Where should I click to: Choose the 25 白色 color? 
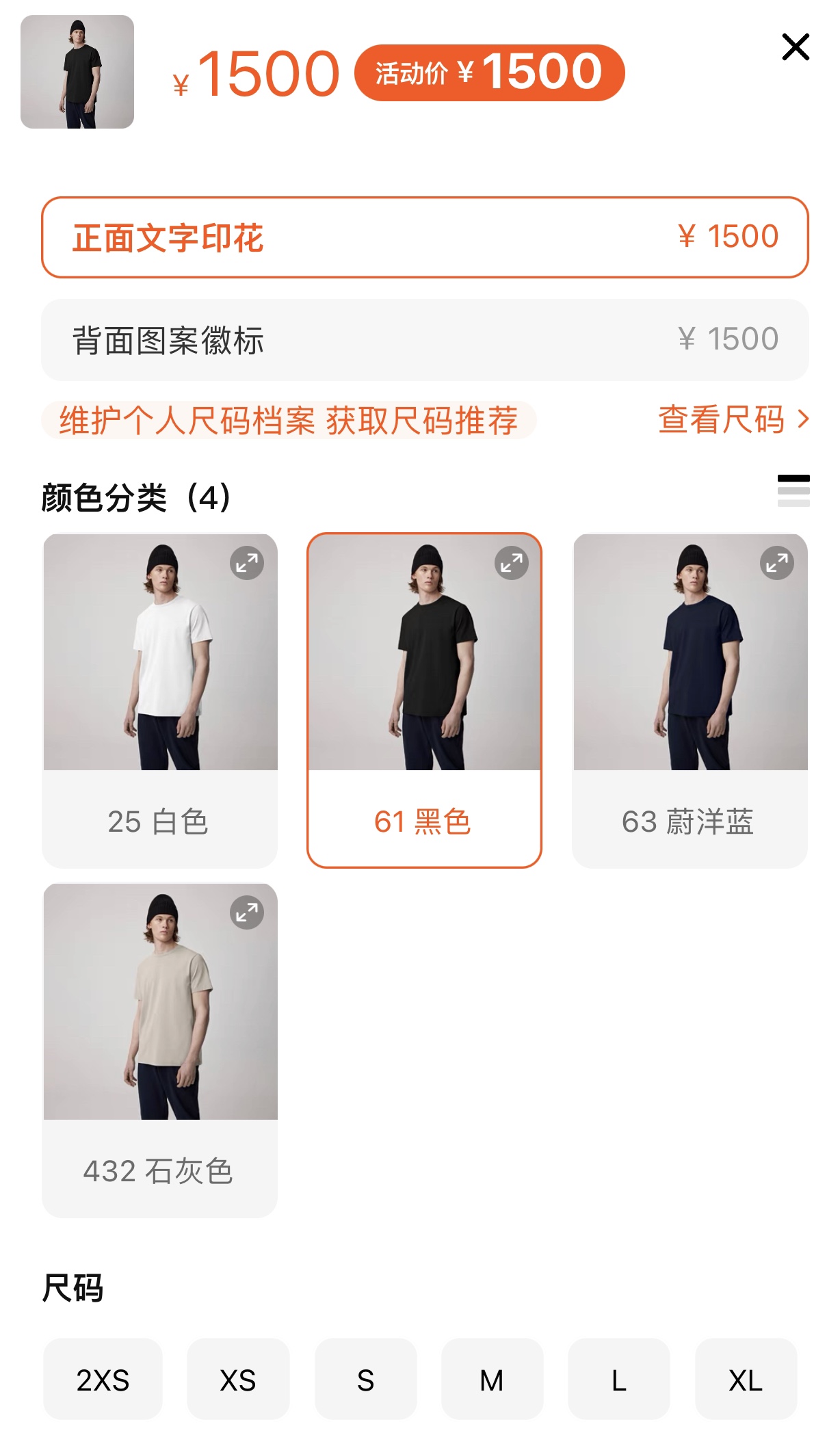[x=160, y=700]
